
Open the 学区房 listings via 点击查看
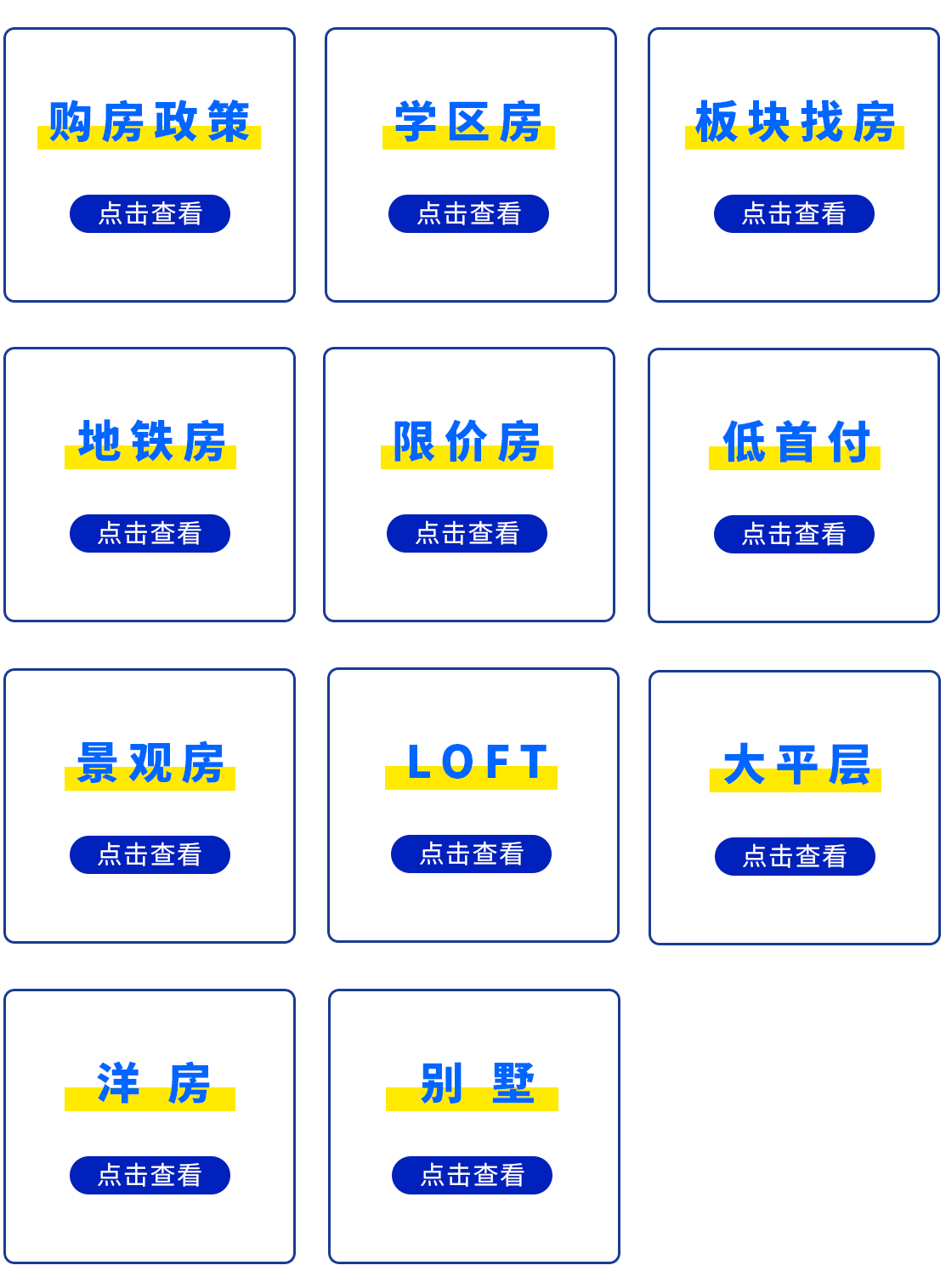pos(468,213)
